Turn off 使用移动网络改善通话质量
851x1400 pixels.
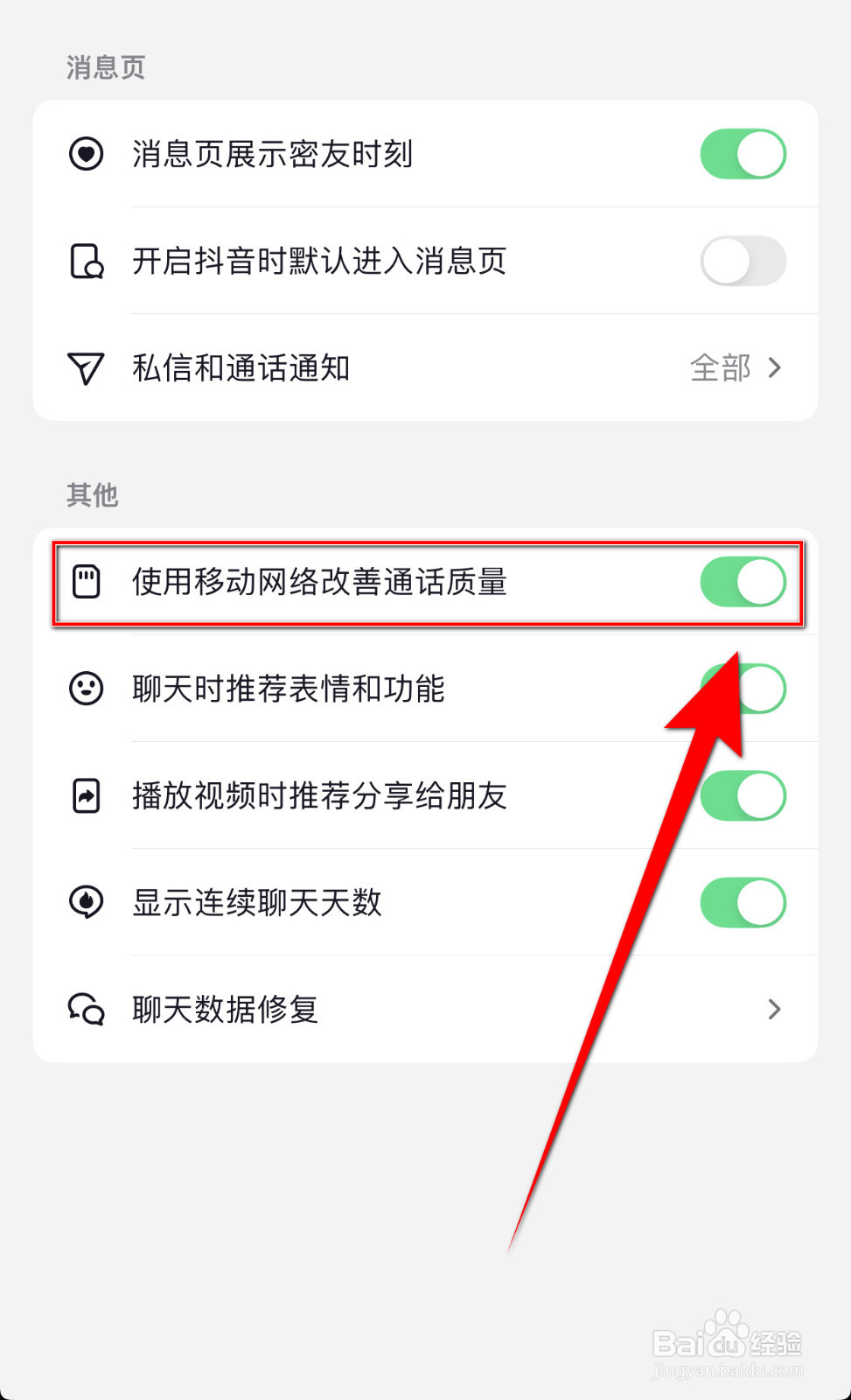743,581
